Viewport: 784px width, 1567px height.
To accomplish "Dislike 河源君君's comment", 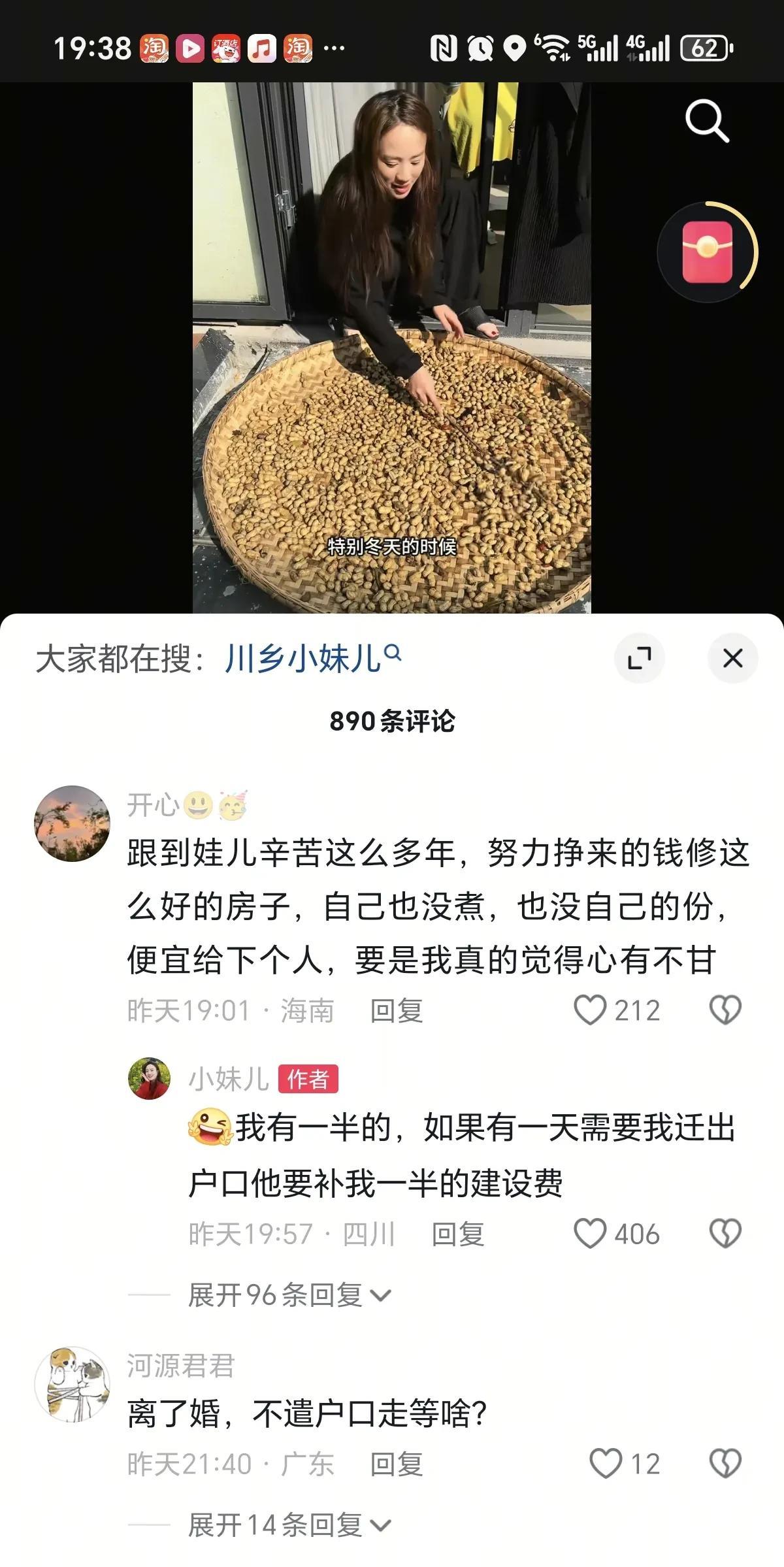I will (x=725, y=1463).
